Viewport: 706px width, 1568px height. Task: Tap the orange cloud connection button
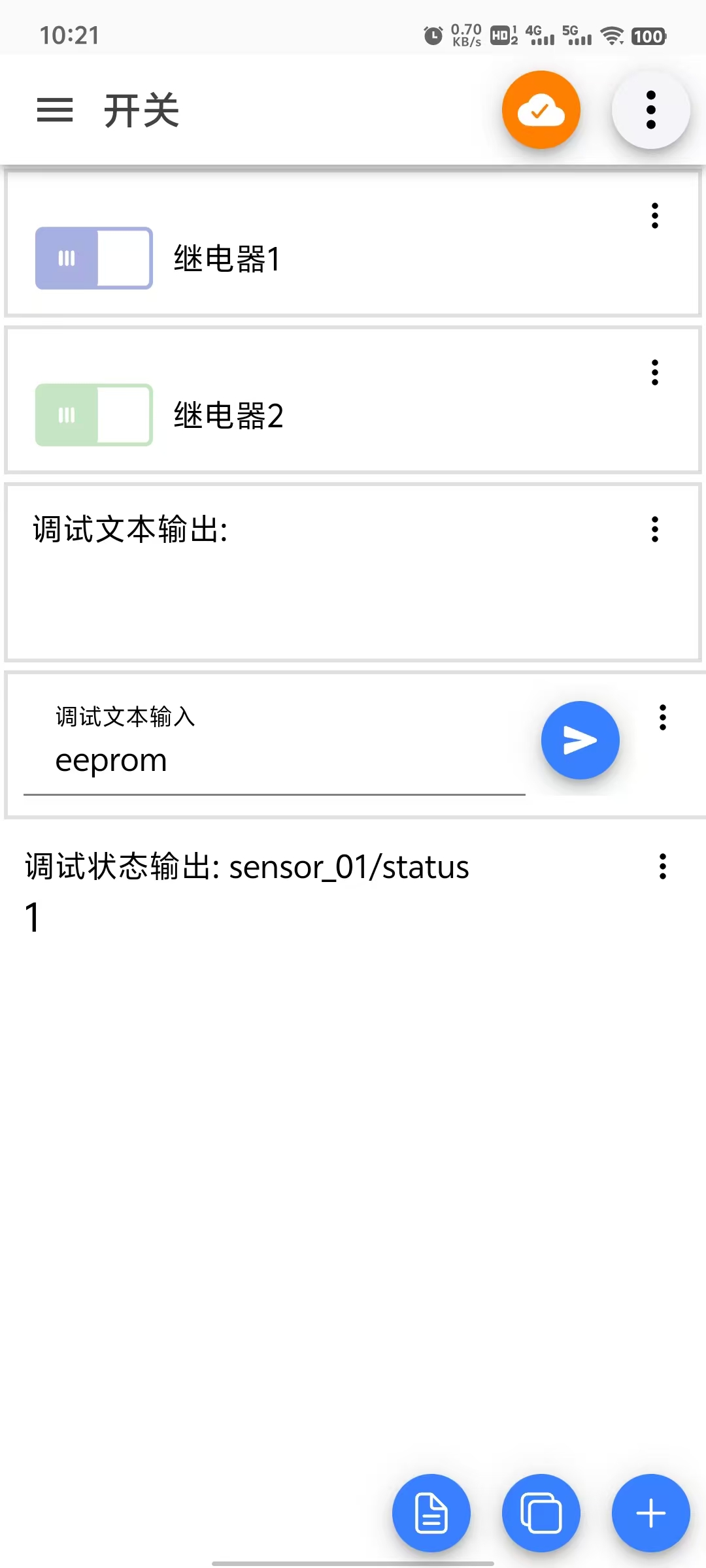point(541,110)
